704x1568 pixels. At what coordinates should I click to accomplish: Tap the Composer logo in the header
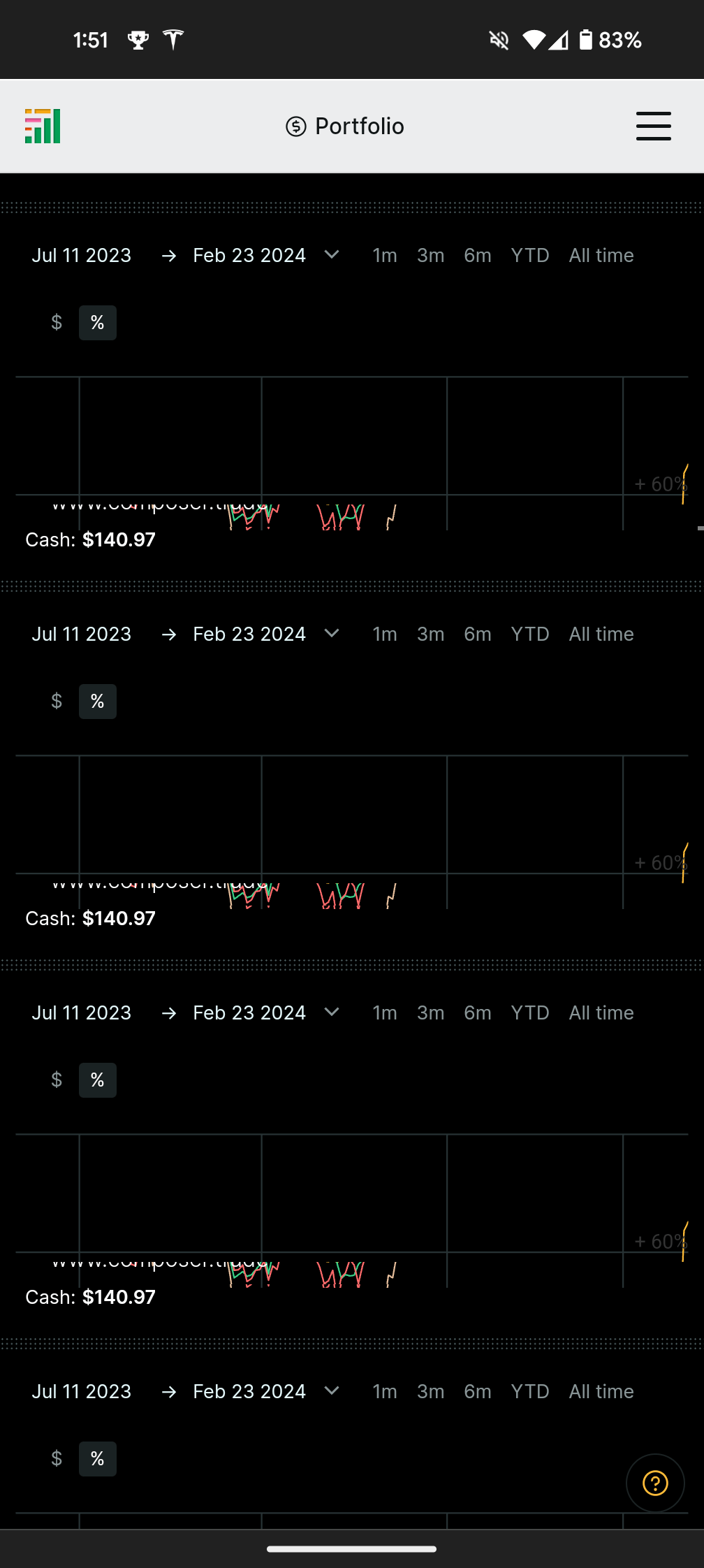click(x=43, y=126)
